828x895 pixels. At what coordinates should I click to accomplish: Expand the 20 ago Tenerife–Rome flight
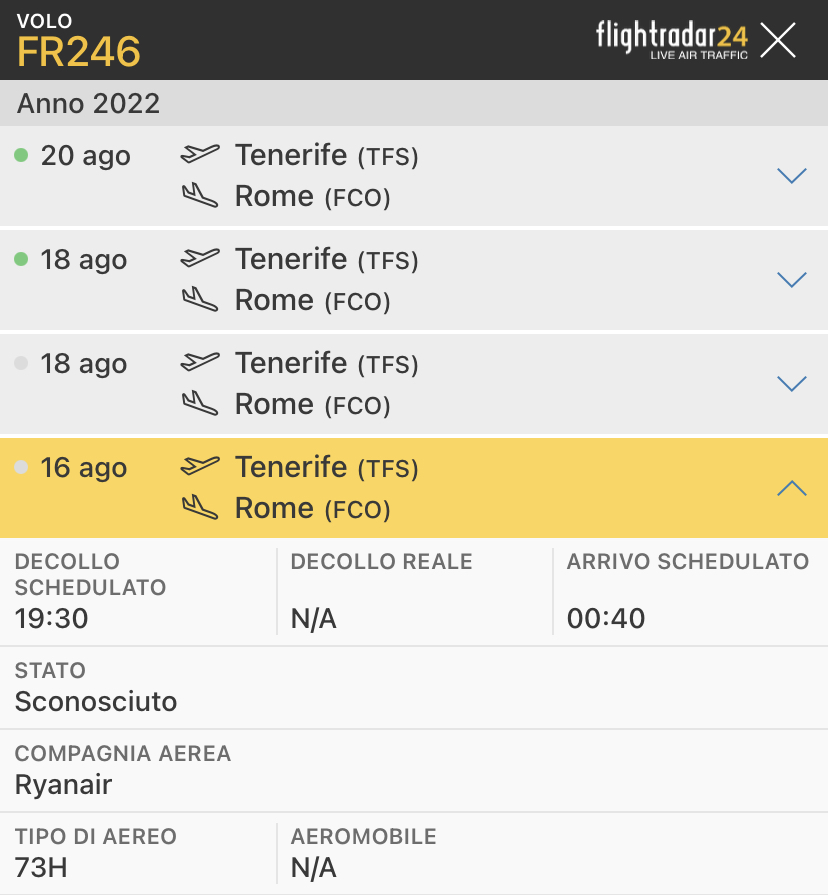pos(791,176)
